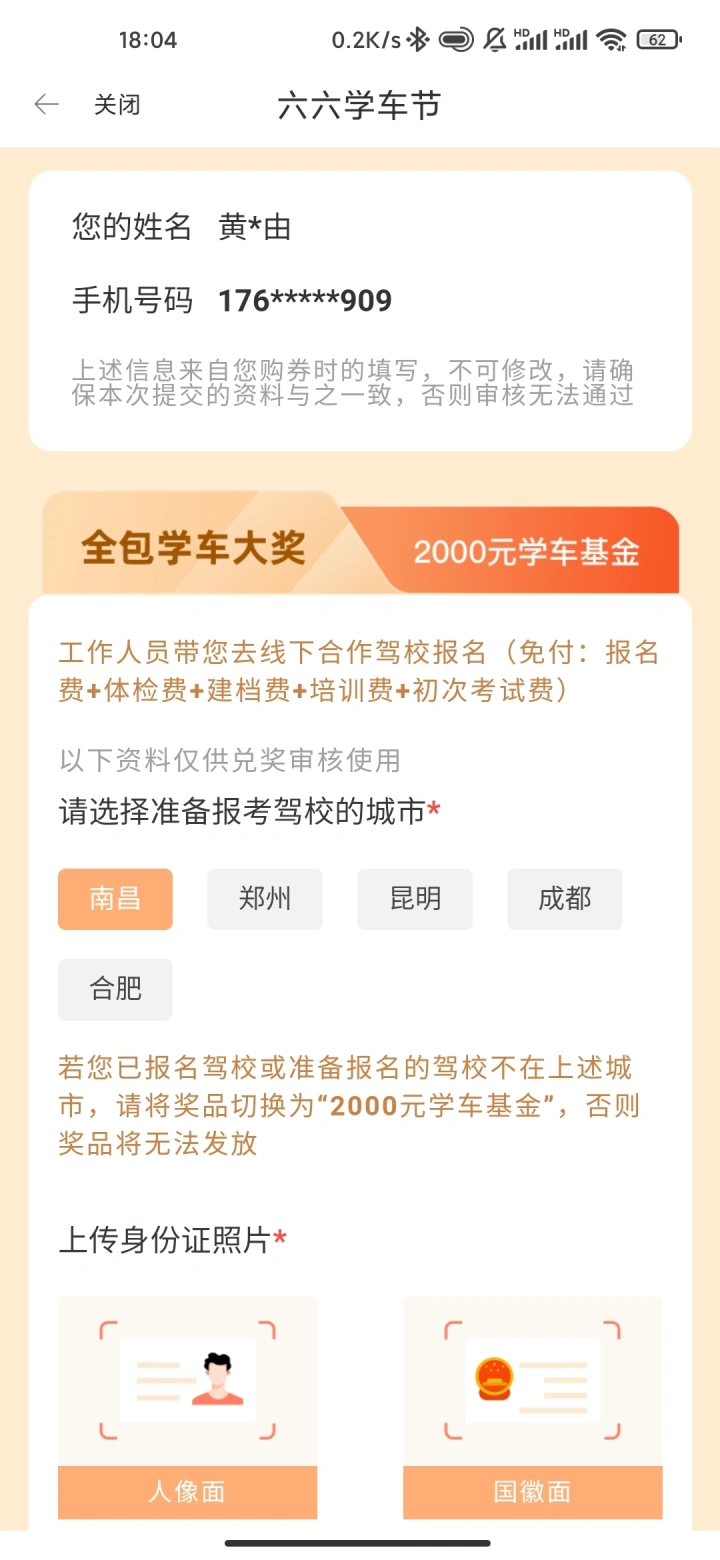Switch to the 全包学车大奖 tab

pyautogui.click(x=193, y=548)
